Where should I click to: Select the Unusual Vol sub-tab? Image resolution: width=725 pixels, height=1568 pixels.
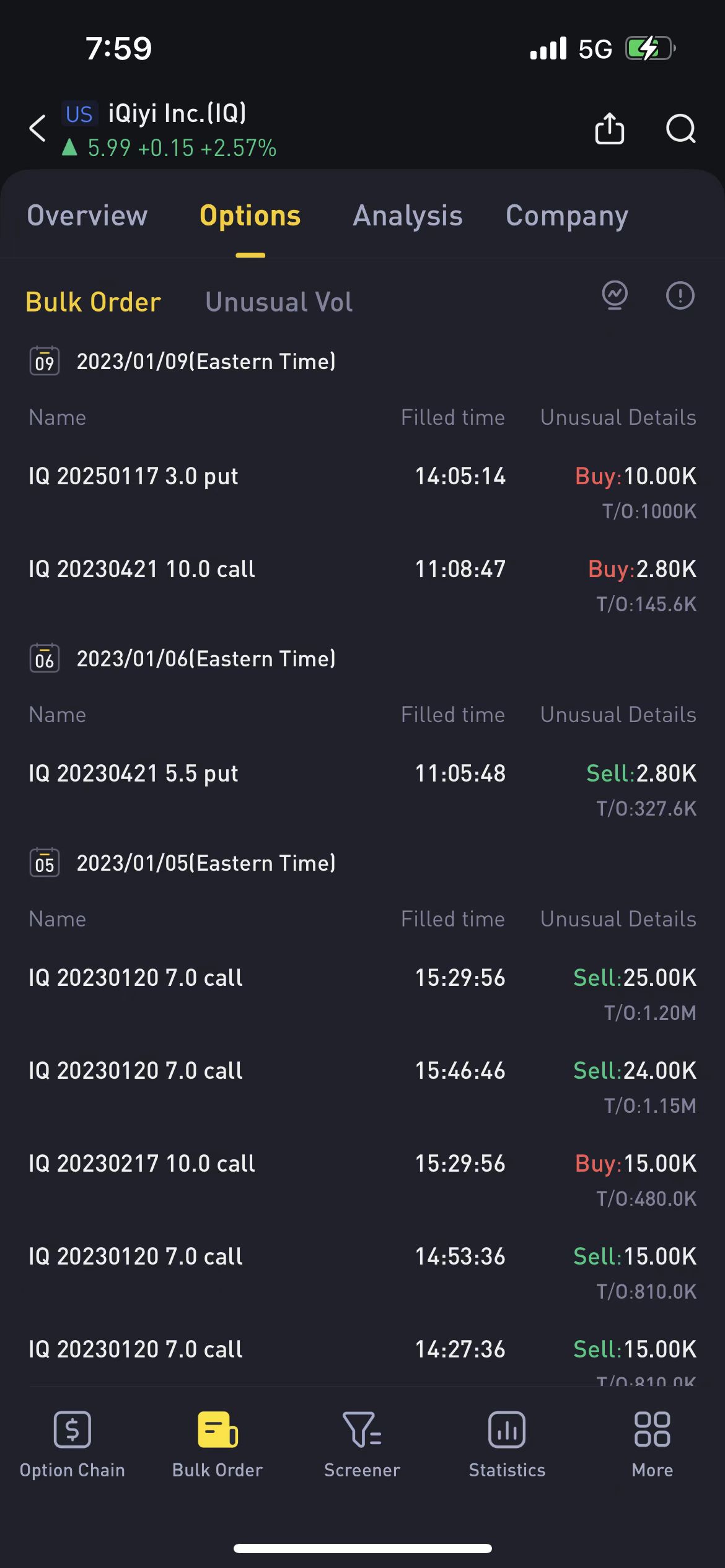[279, 302]
